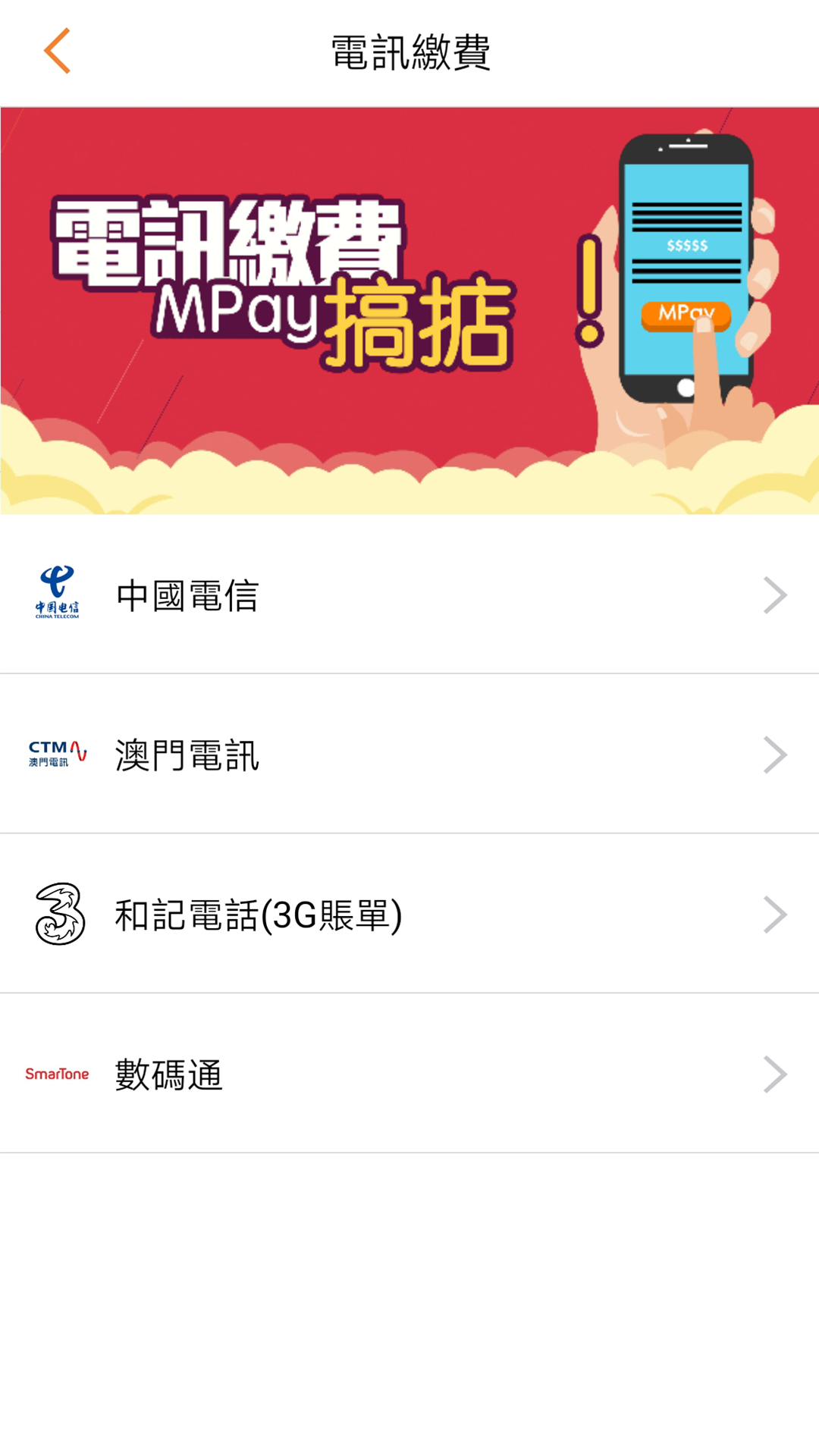Choose 和記電話(3G賬單) payment

(409, 915)
